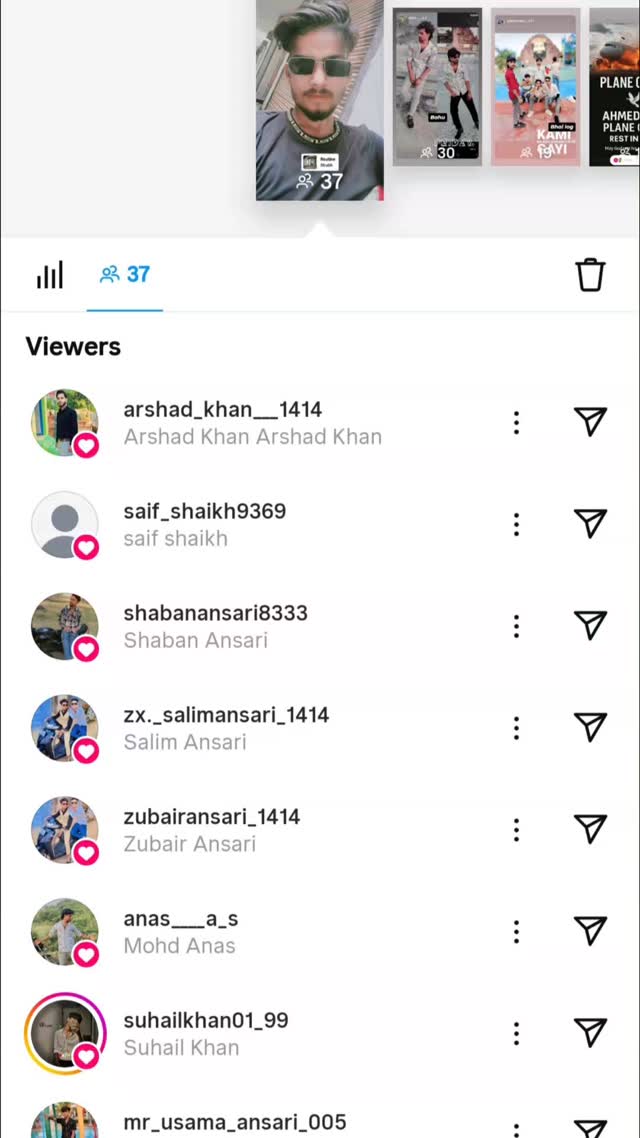Message saif_shaikh9369 with the paper plane
The image size is (640, 1138).
(590, 524)
